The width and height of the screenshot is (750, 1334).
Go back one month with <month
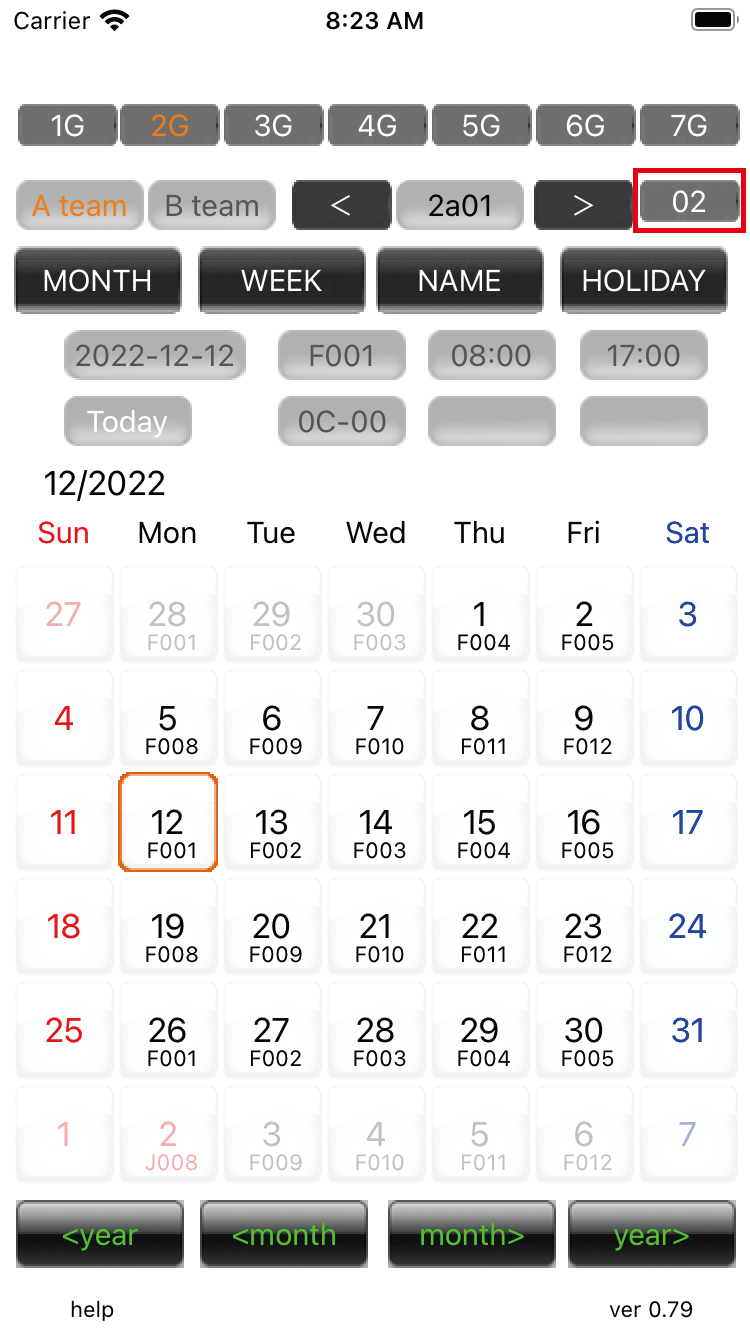tap(284, 1235)
